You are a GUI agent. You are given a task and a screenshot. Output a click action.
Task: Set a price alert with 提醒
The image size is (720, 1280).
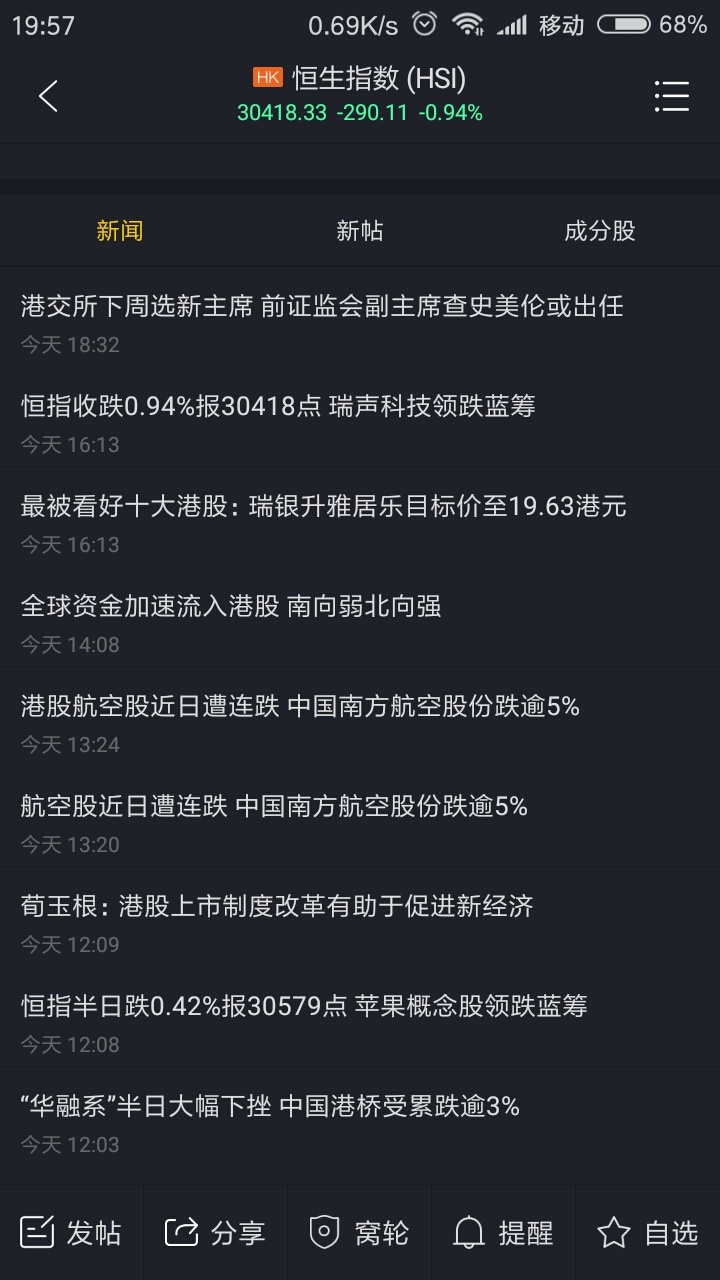(503, 1233)
